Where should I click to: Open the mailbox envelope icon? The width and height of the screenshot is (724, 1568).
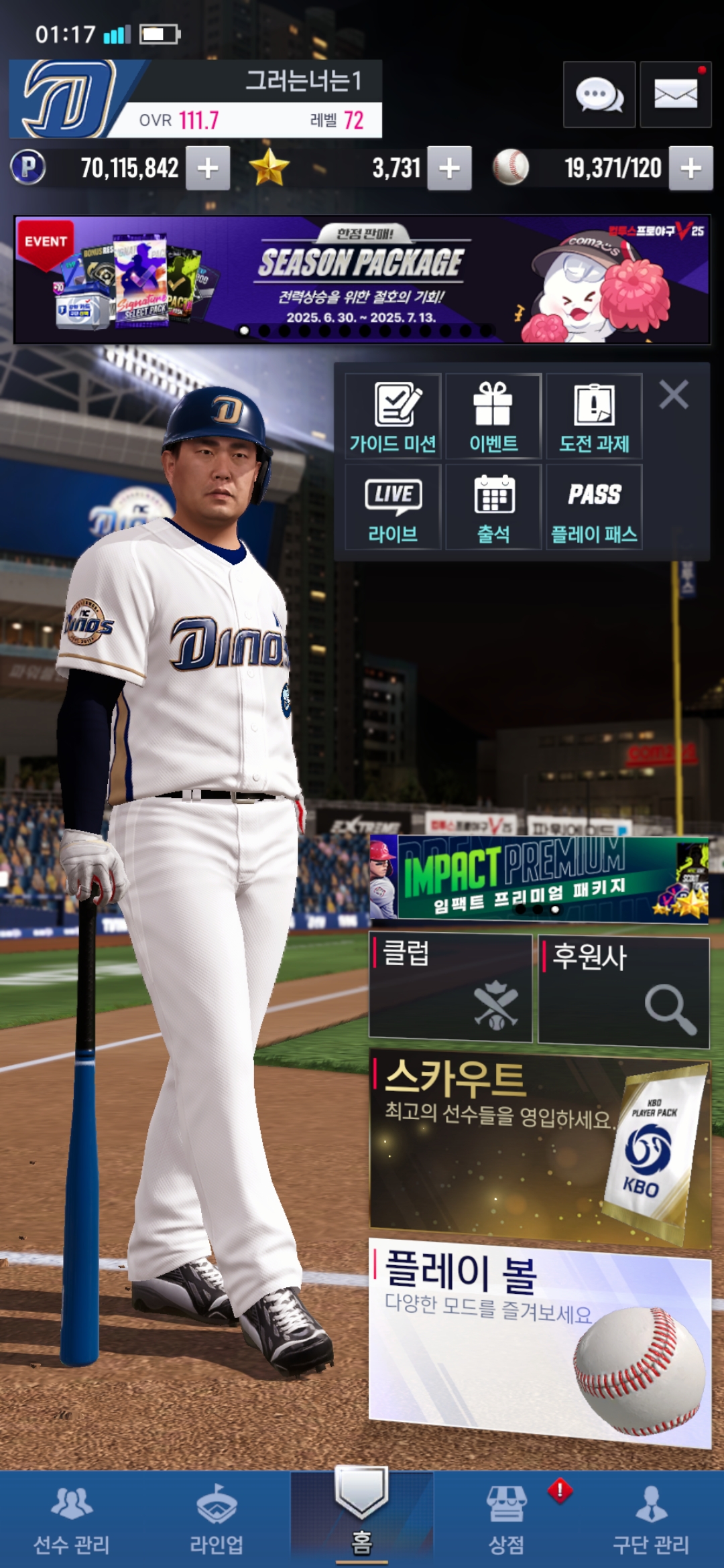(x=676, y=94)
